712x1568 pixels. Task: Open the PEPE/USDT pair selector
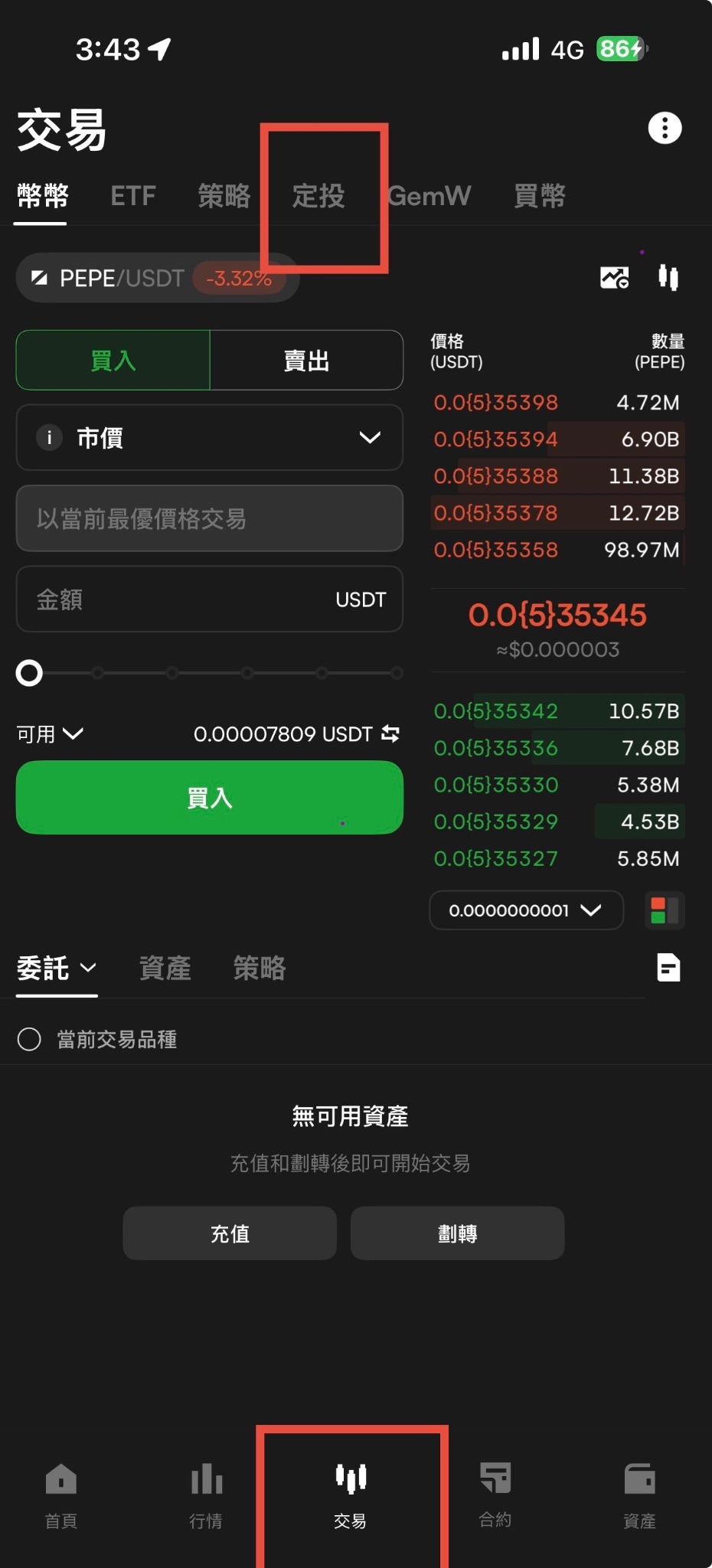[x=157, y=278]
